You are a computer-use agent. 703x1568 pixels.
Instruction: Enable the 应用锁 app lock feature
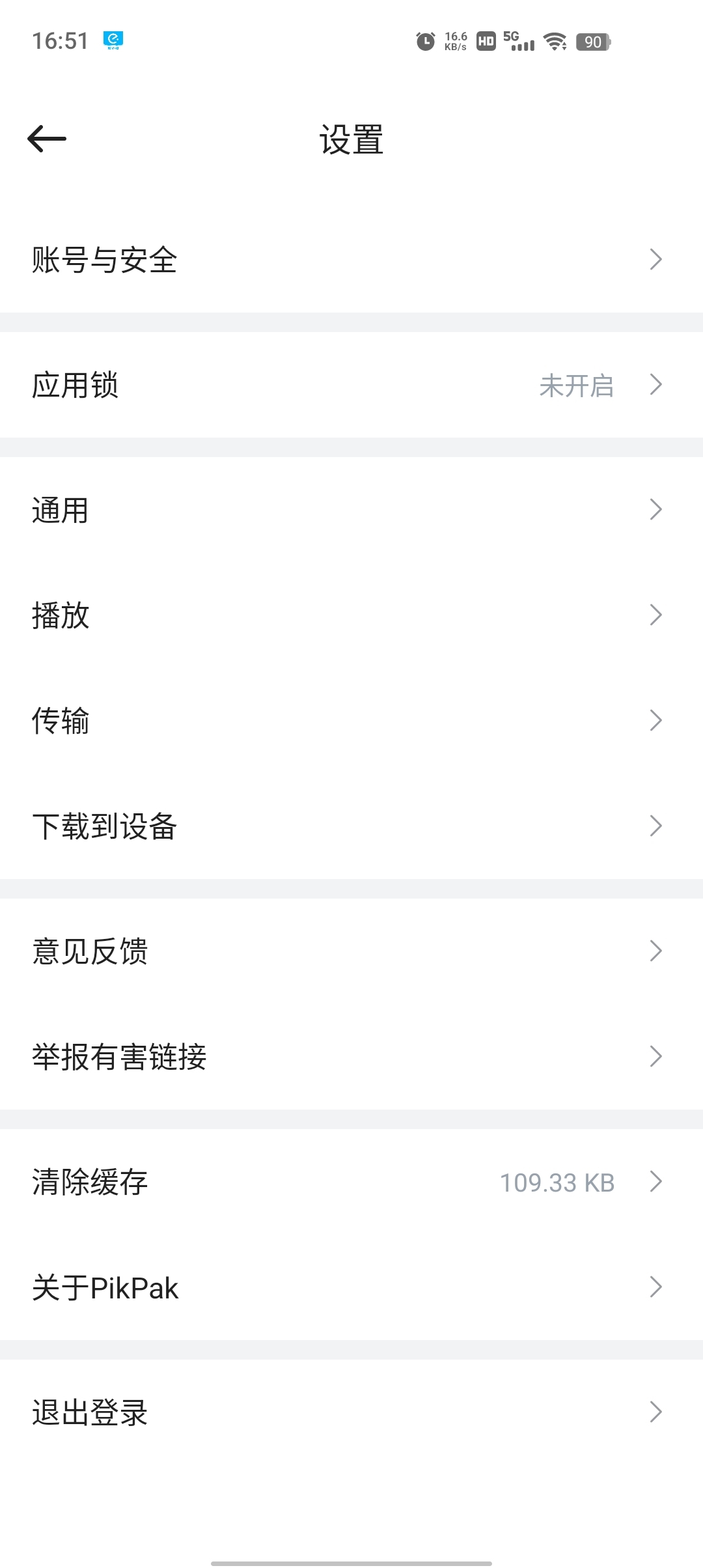(x=351, y=386)
